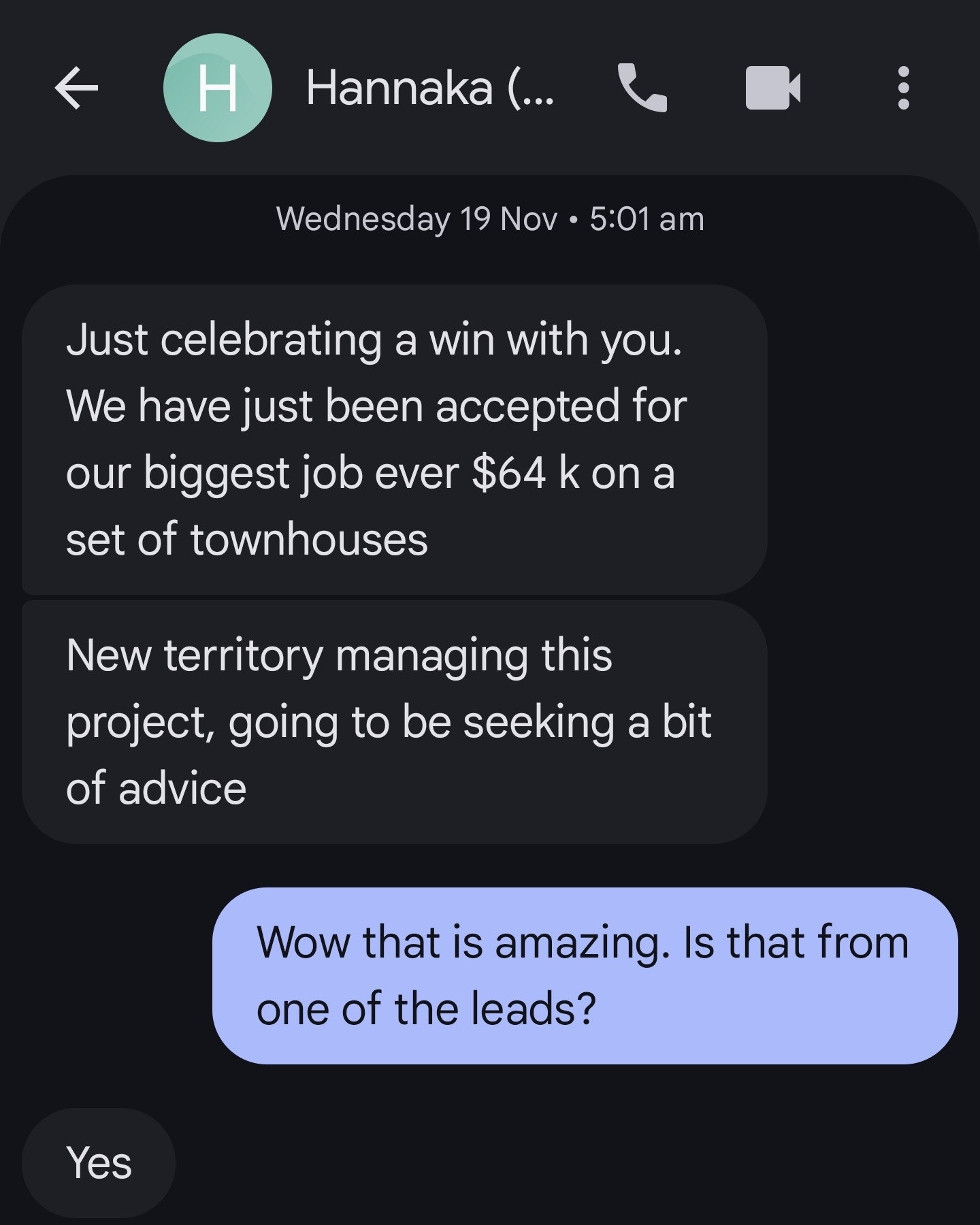
Task: Start a voice call with Hannaka
Action: (x=642, y=87)
